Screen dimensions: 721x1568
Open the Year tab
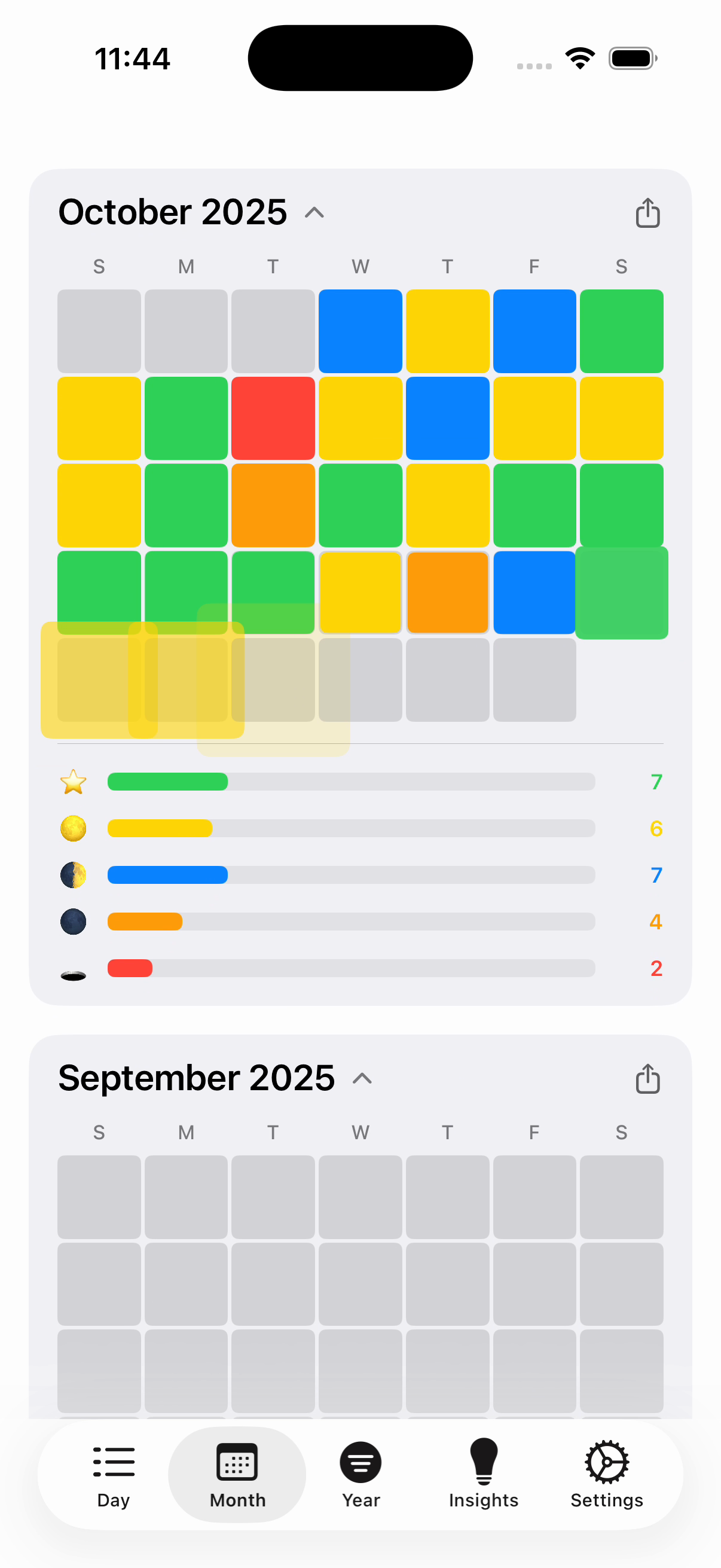tap(361, 1474)
